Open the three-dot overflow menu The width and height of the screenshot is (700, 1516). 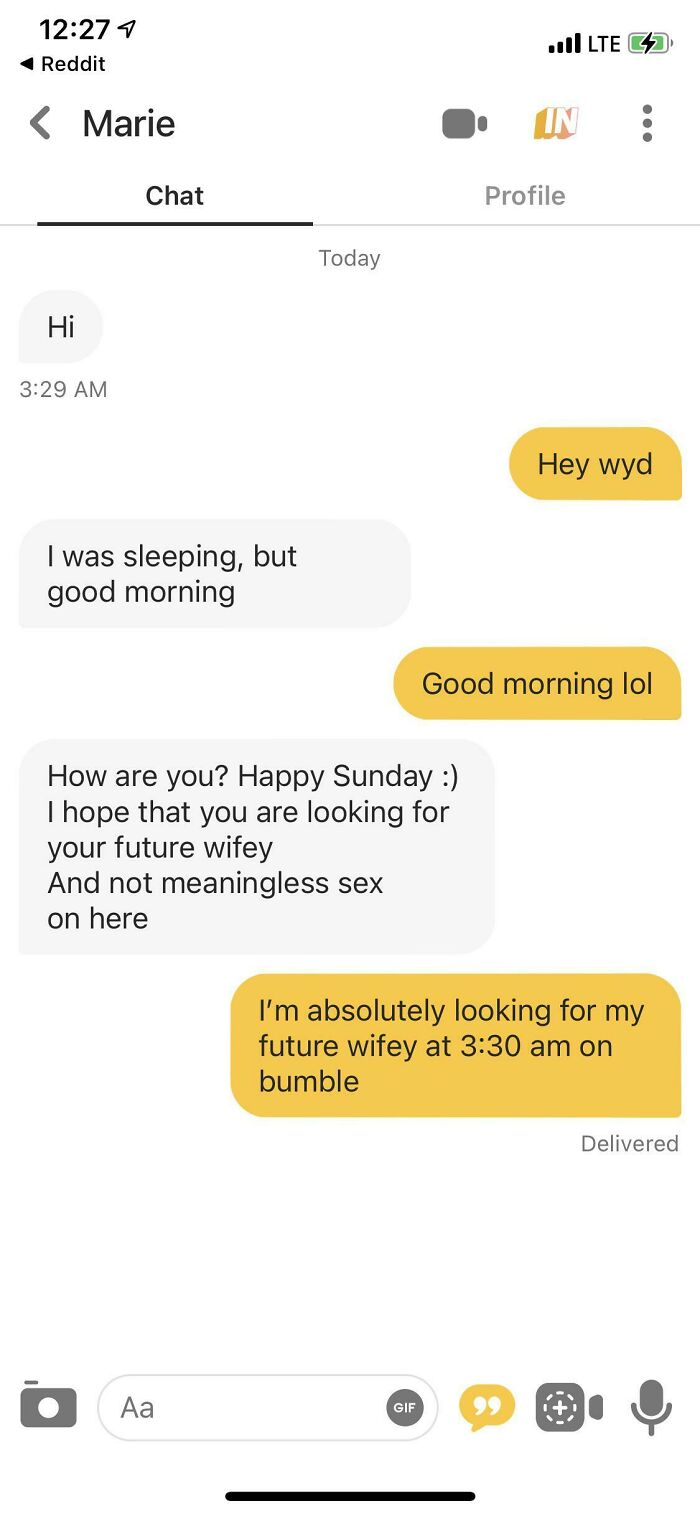tap(647, 123)
